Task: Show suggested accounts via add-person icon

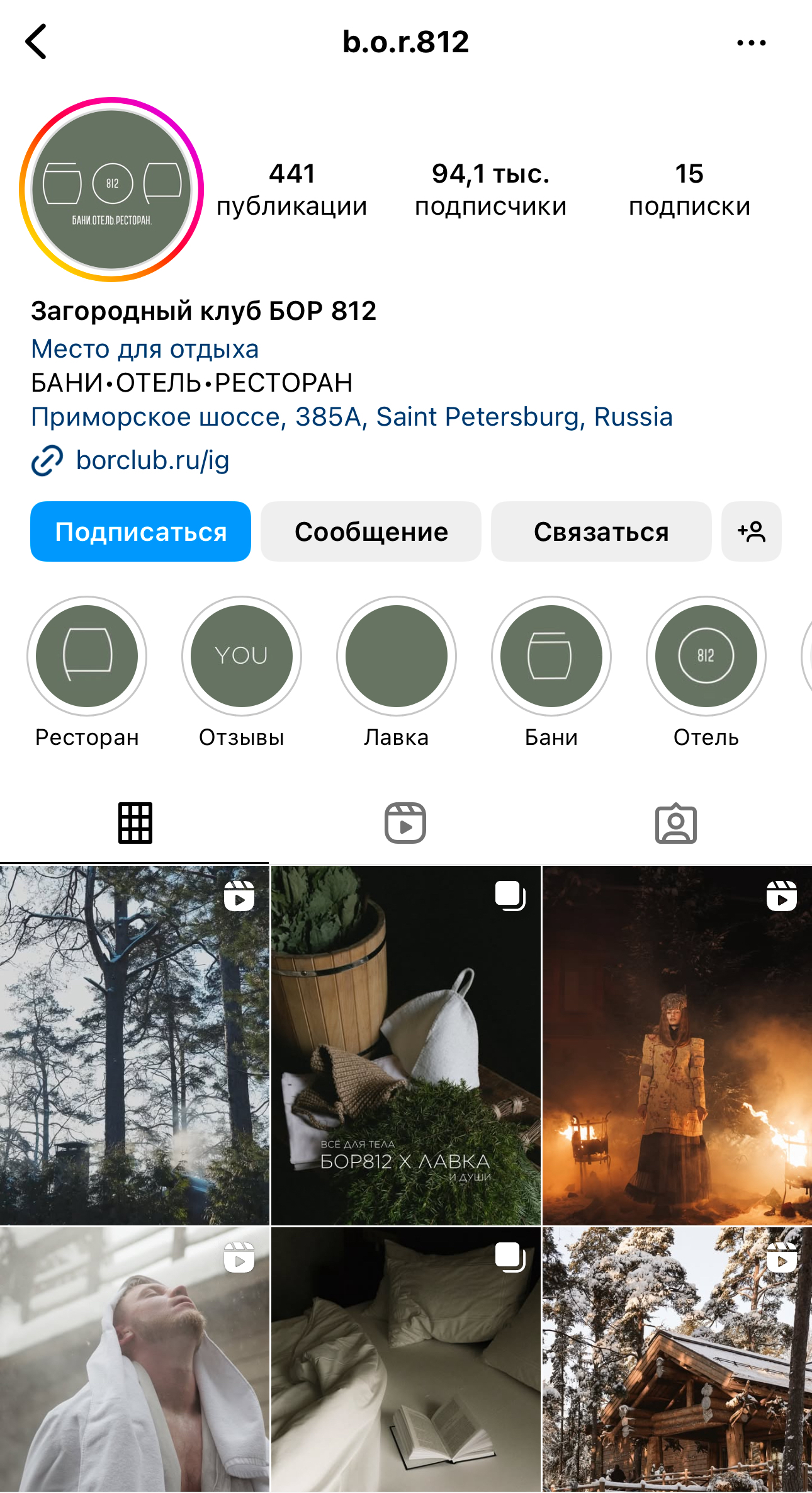Action: tap(751, 531)
